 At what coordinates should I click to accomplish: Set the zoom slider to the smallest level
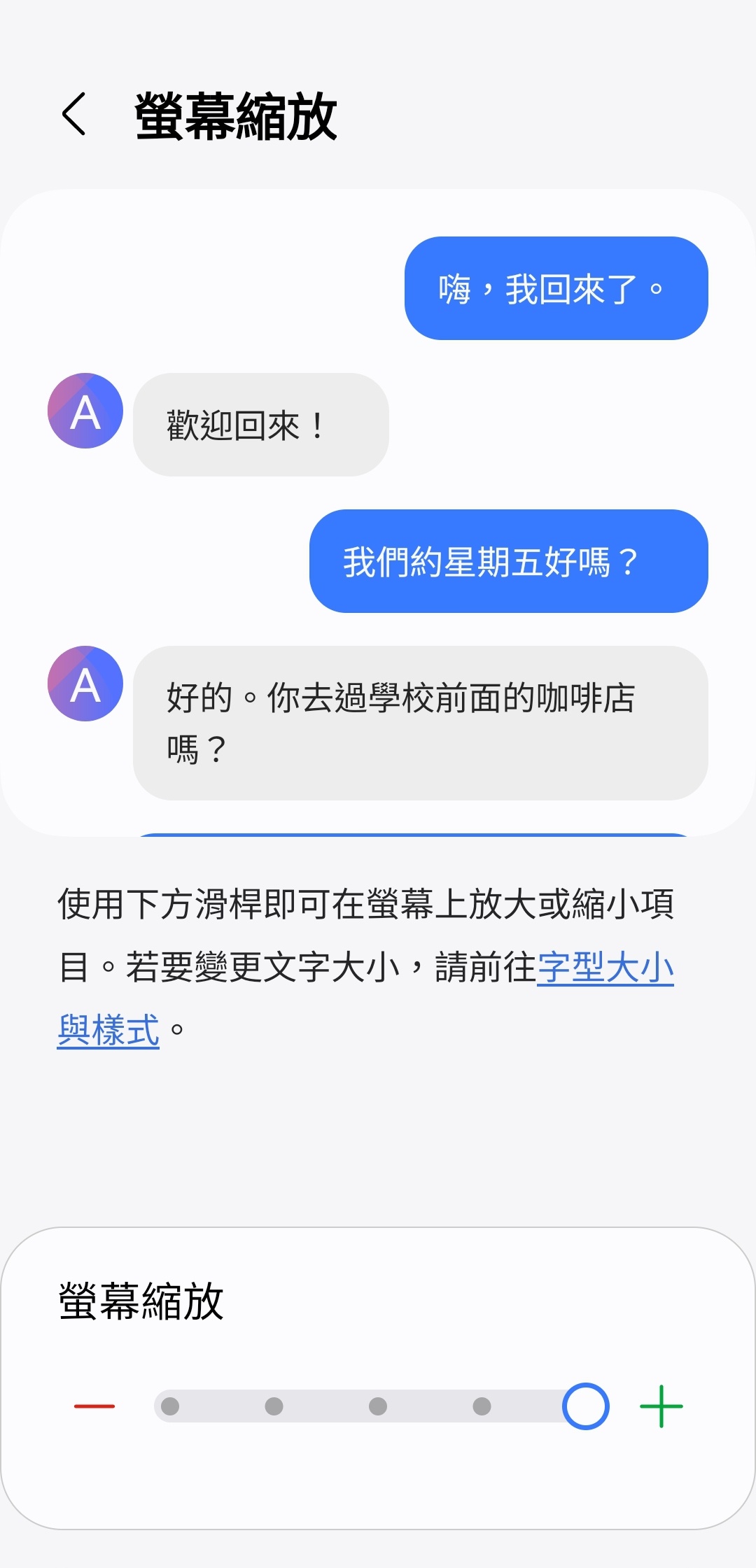click(170, 1406)
